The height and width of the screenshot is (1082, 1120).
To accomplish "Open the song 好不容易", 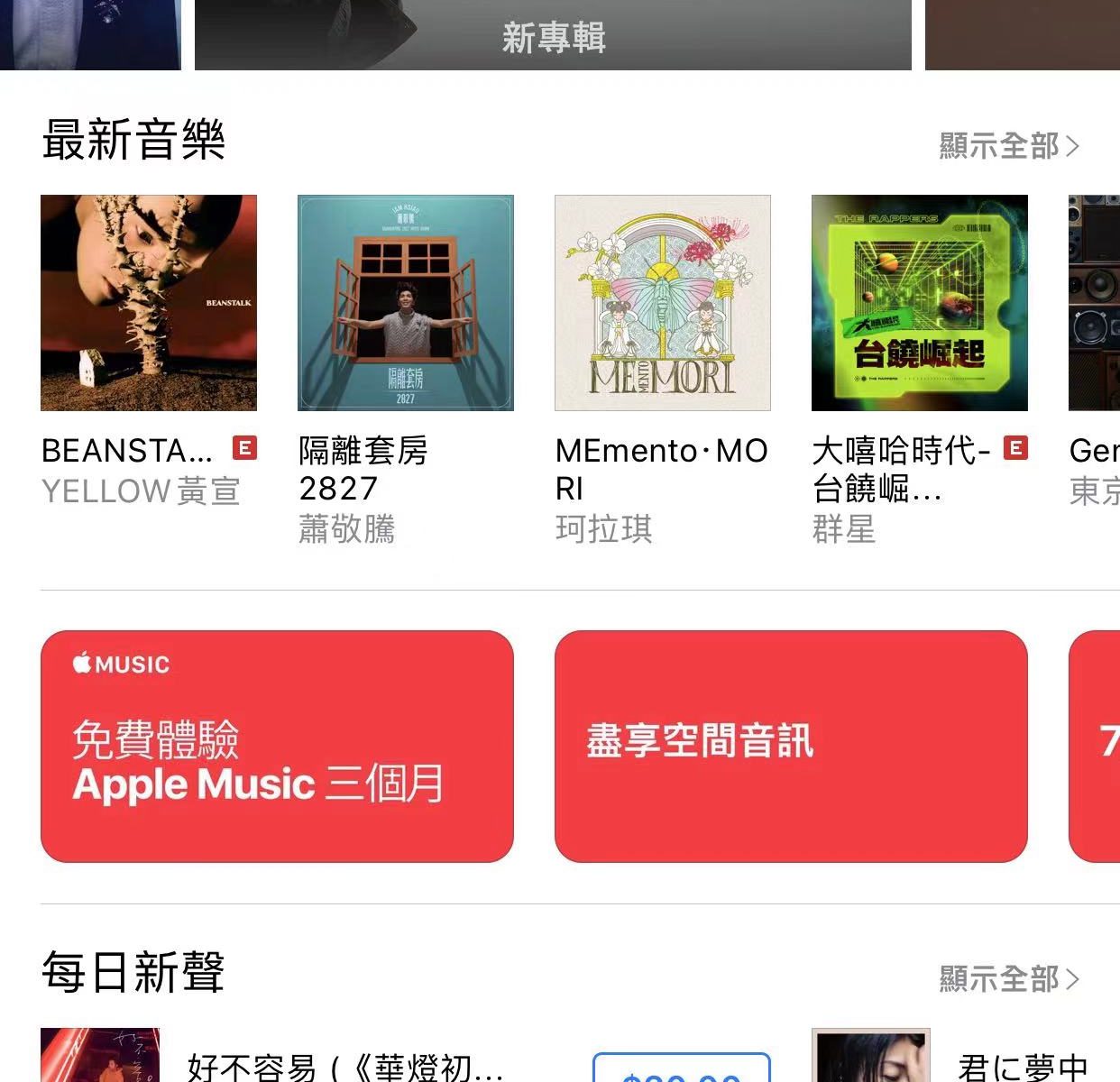I will coord(344,1067).
